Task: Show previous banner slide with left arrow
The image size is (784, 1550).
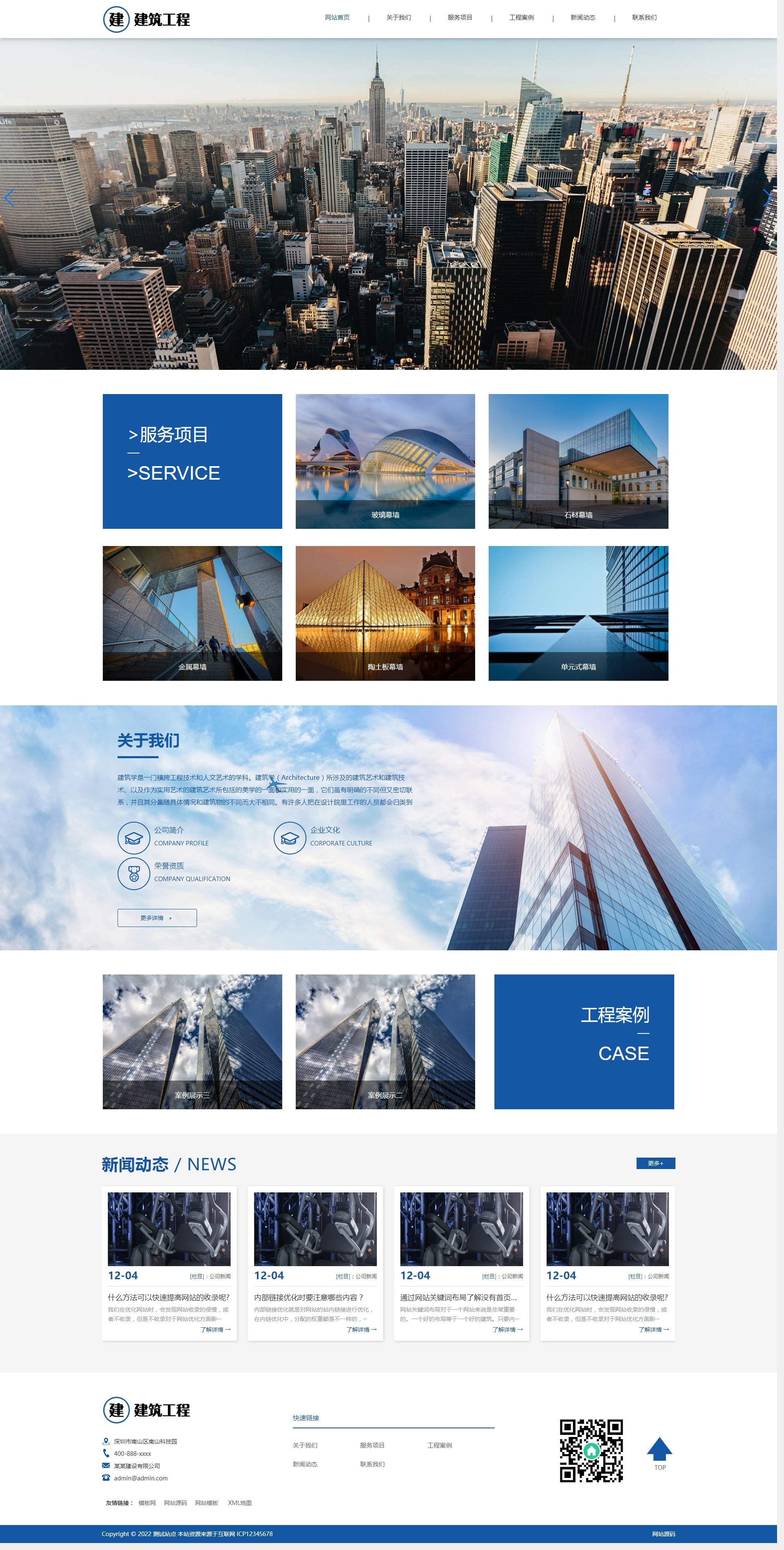Action: [9, 198]
